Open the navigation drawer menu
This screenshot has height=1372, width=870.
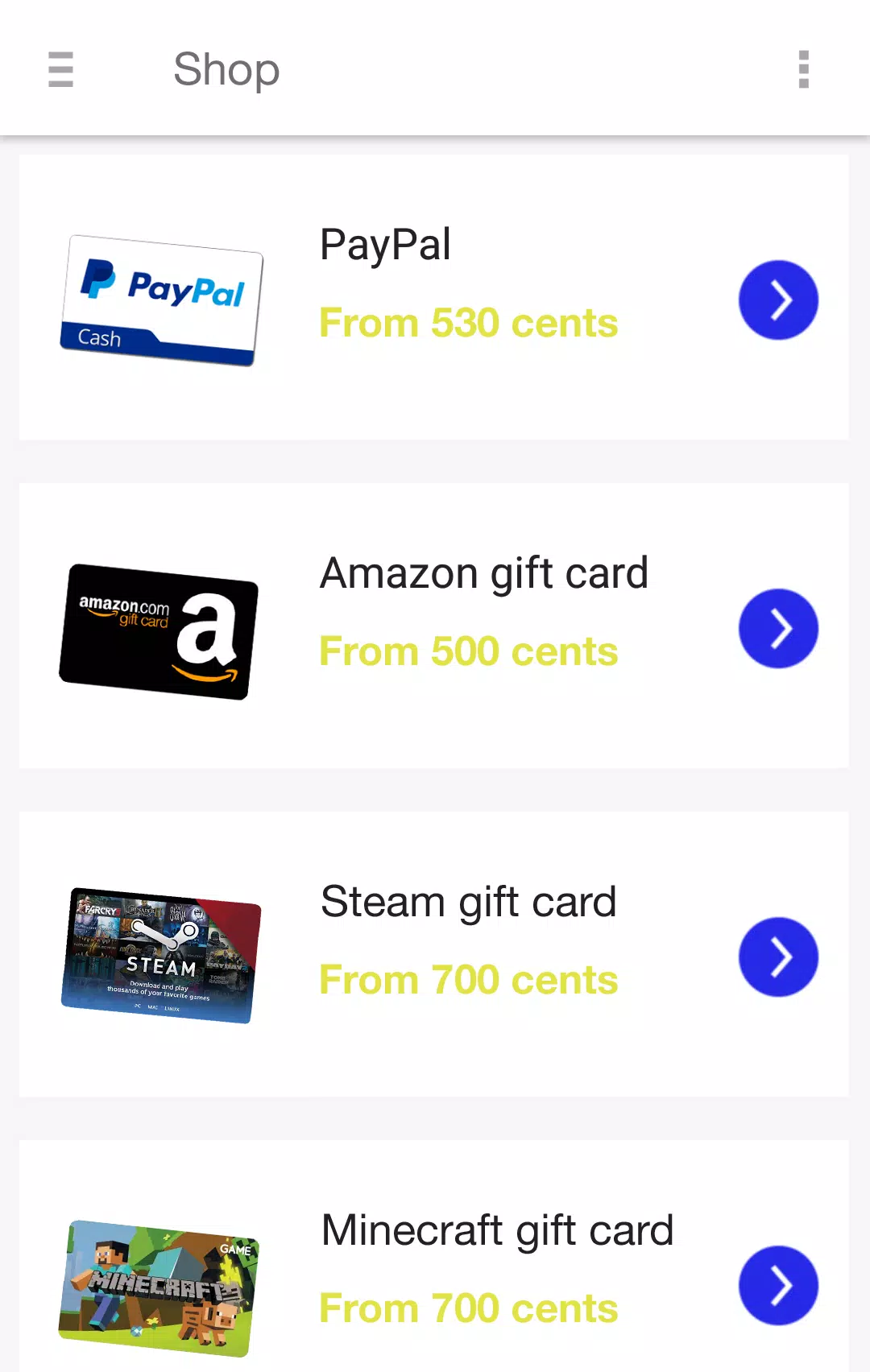(x=60, y=69)
